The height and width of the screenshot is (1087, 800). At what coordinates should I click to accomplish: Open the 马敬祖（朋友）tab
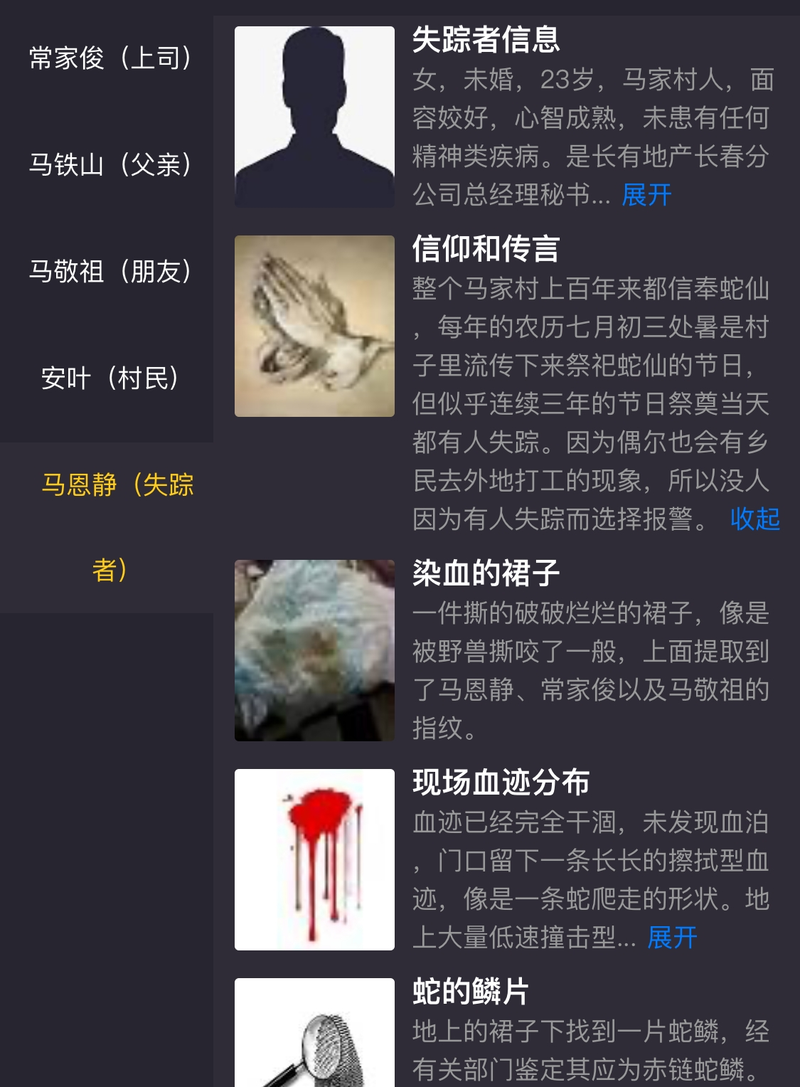pos(110,271)
